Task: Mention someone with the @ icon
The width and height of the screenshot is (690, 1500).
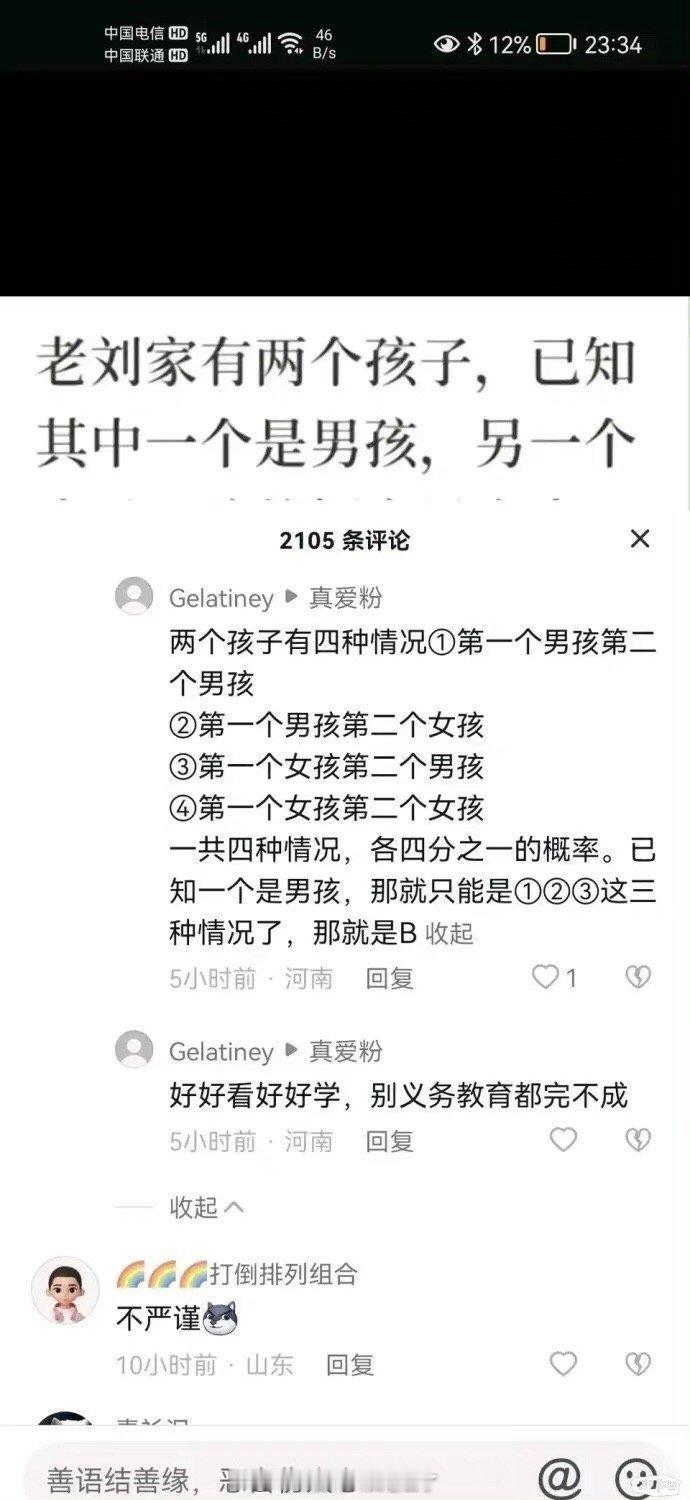Action: (559, 1477)
